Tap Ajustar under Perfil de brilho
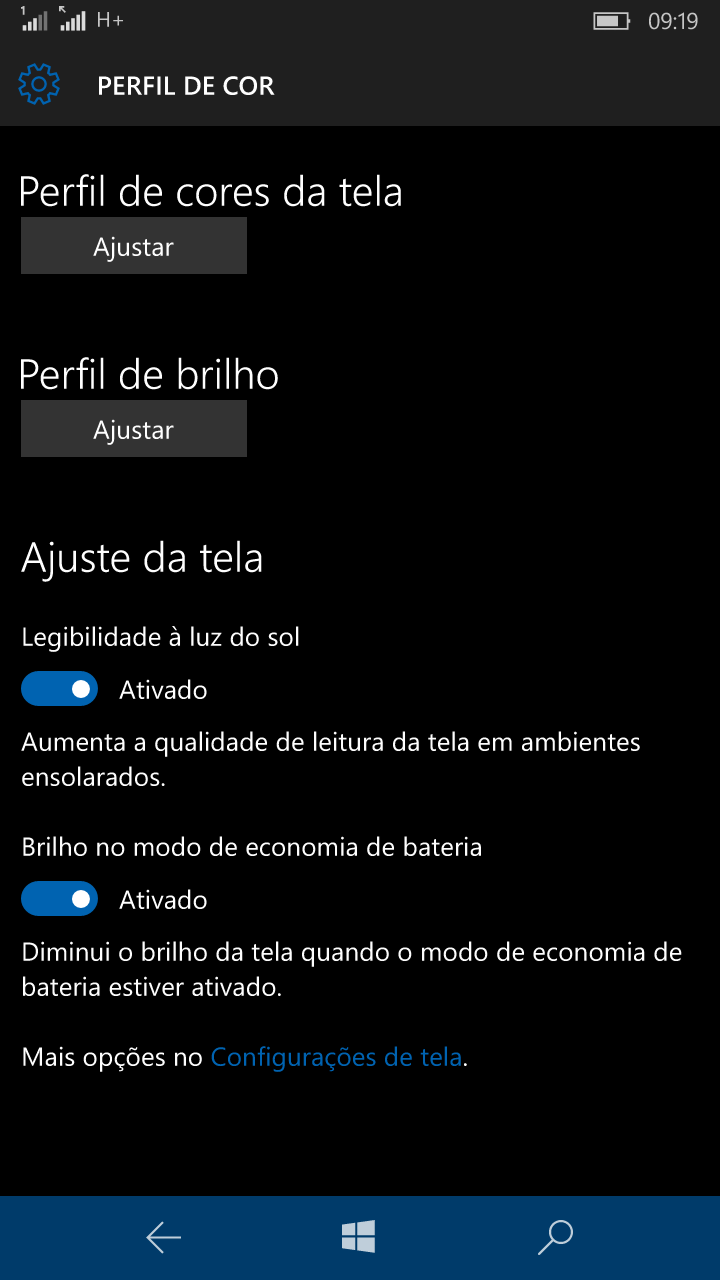This screenshot has height=1280, width=720. [134, 429]
